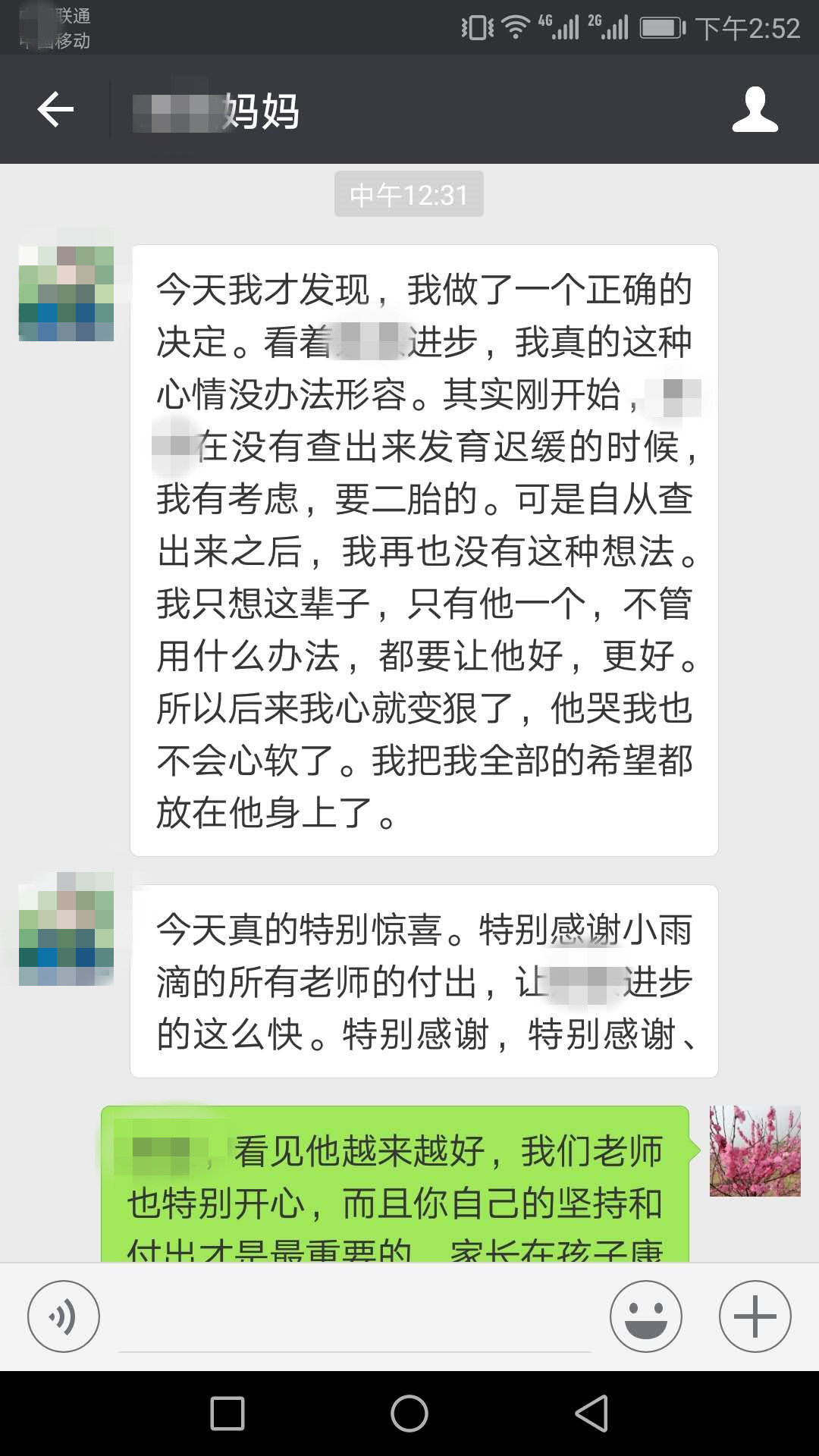Go back from this chat
The image size is (819, 1456).
click(x=56, y=111)
